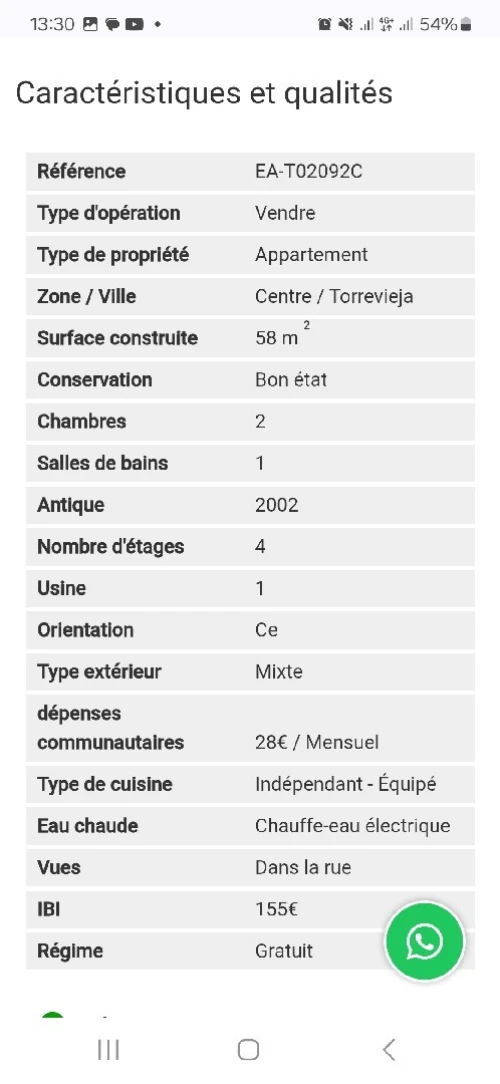Return to the home screen

[x=248, y=1049]
